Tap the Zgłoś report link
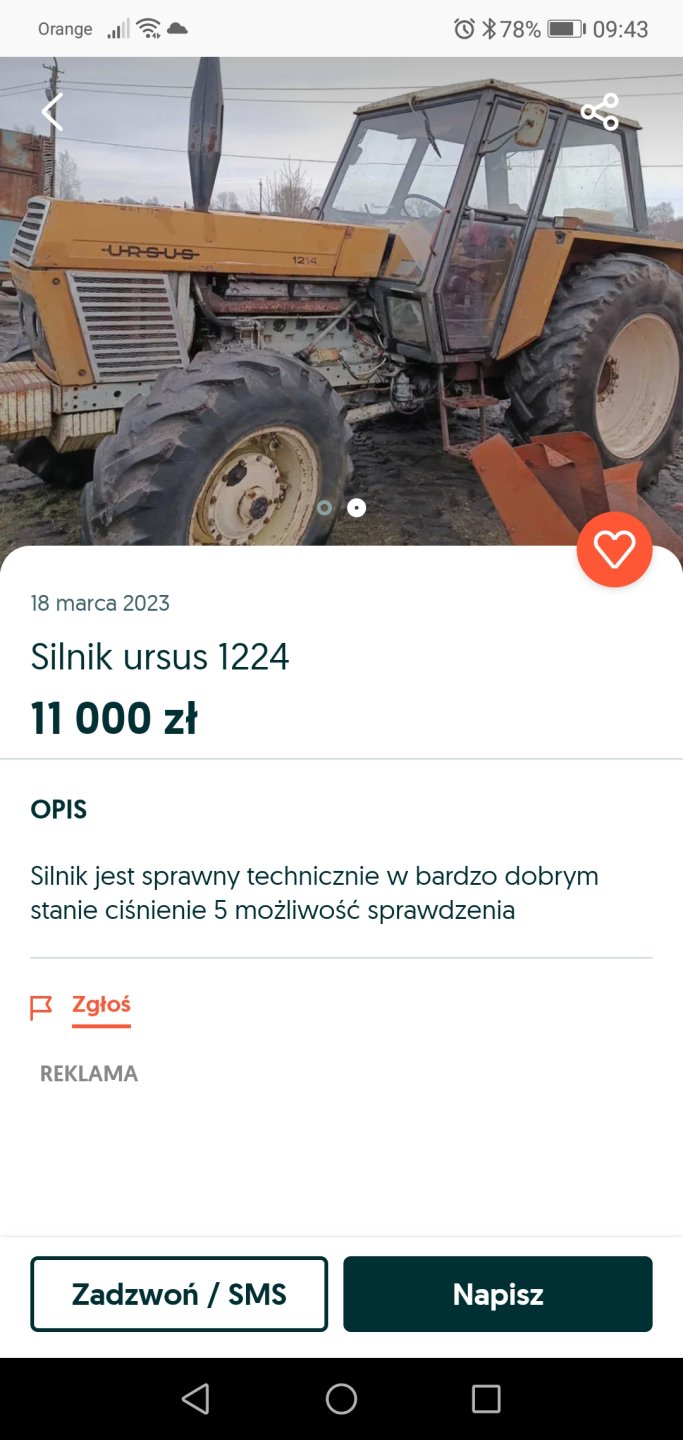Image resolution: width=683 pixels, height=1440 pixels. pos(101,1005)
